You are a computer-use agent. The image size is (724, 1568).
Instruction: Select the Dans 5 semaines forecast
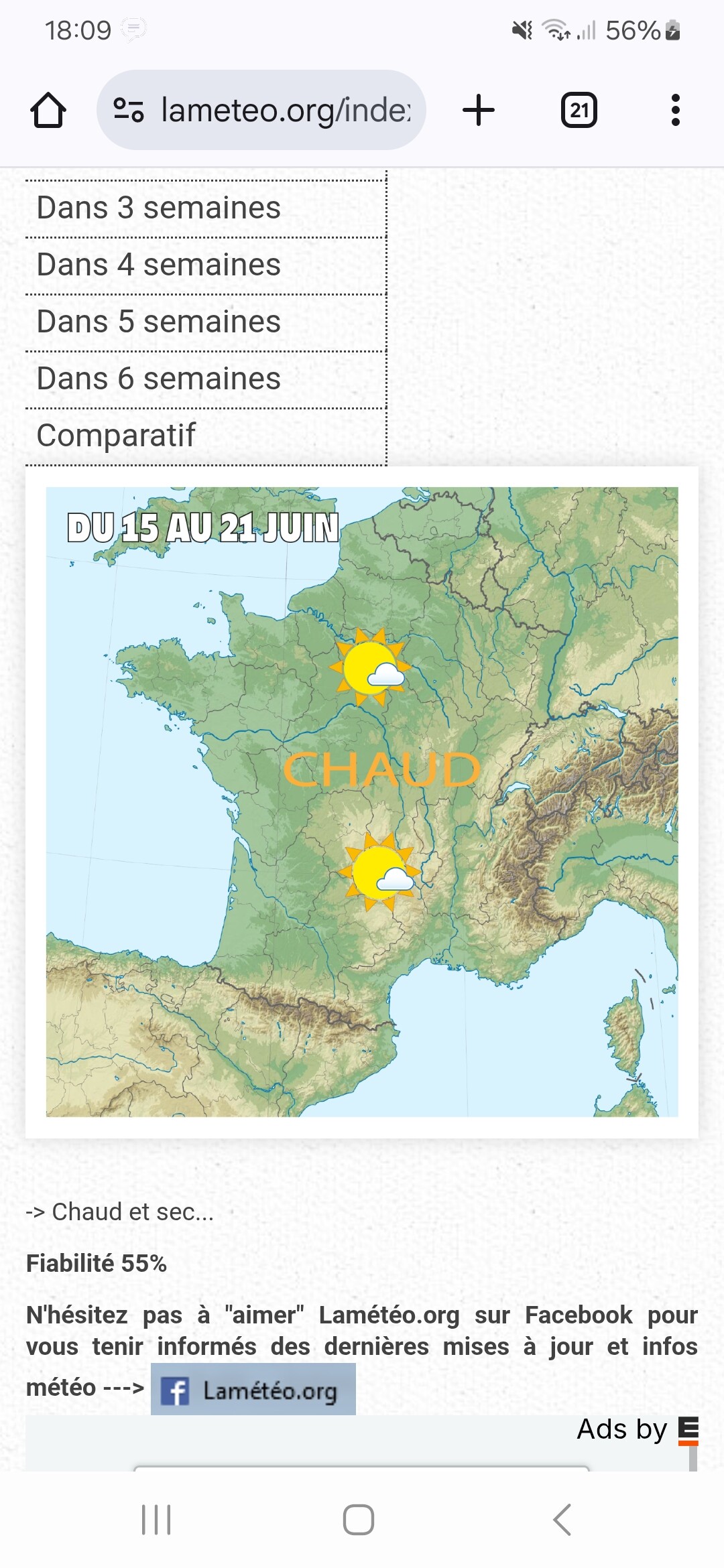tap(206, 322)
